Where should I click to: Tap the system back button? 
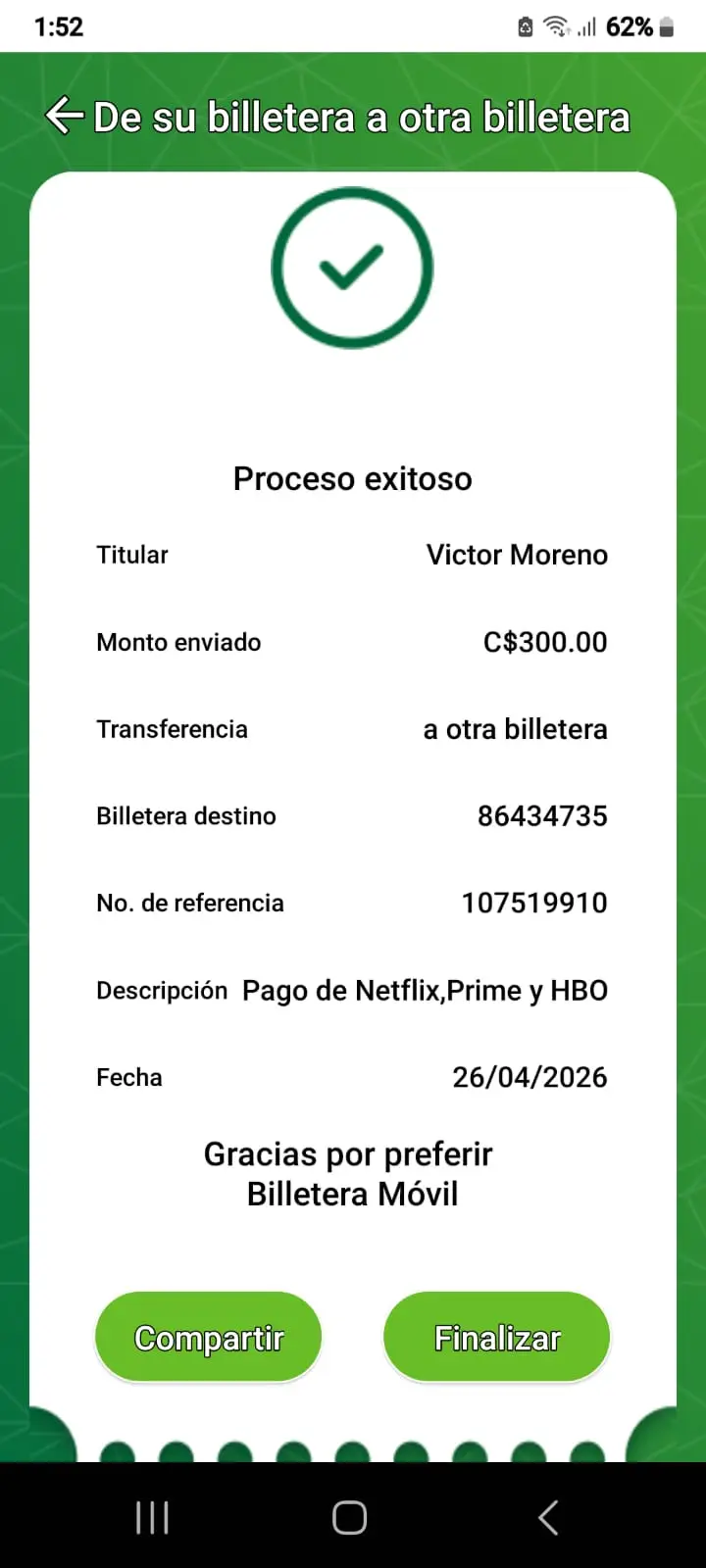click(548, 1517)
